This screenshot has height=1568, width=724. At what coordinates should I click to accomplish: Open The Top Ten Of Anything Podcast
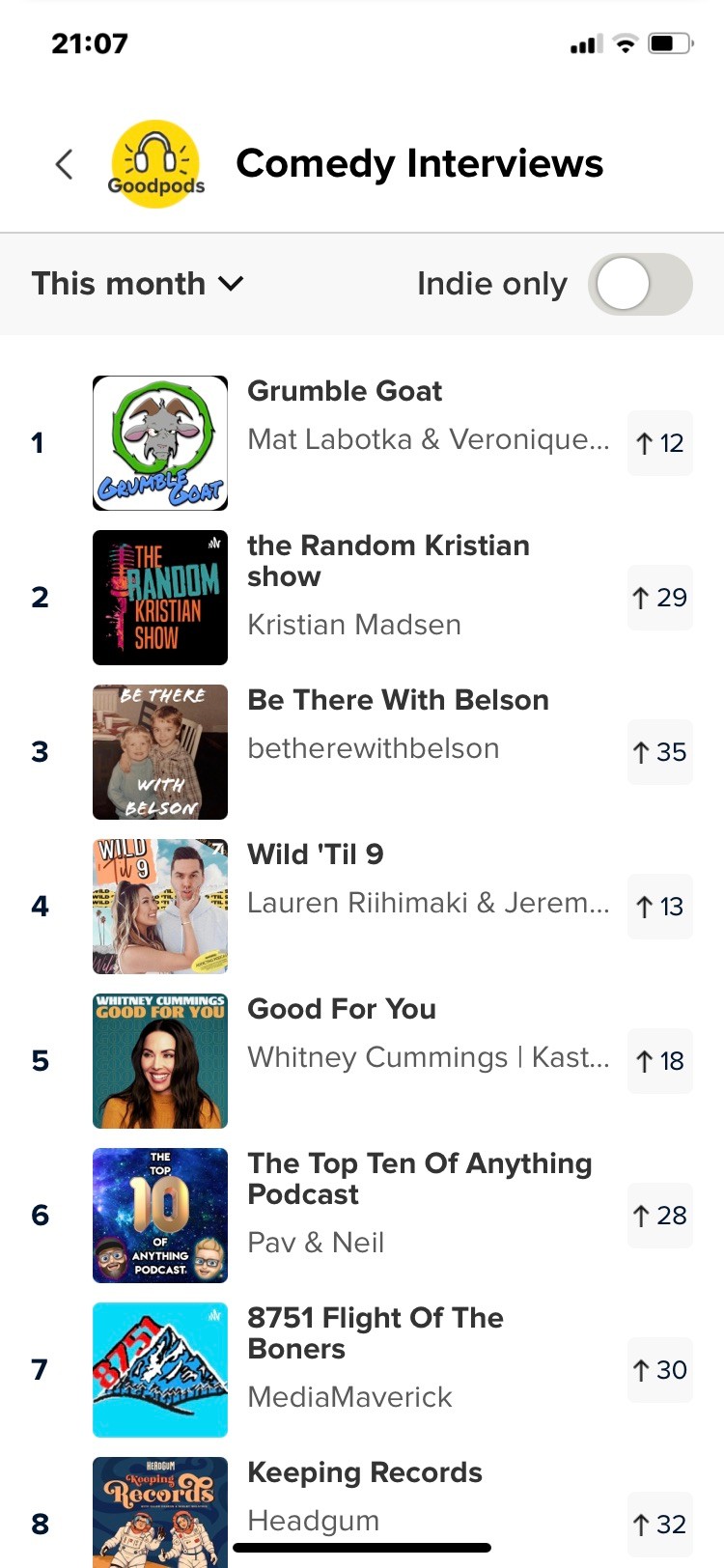[418, 1179]
